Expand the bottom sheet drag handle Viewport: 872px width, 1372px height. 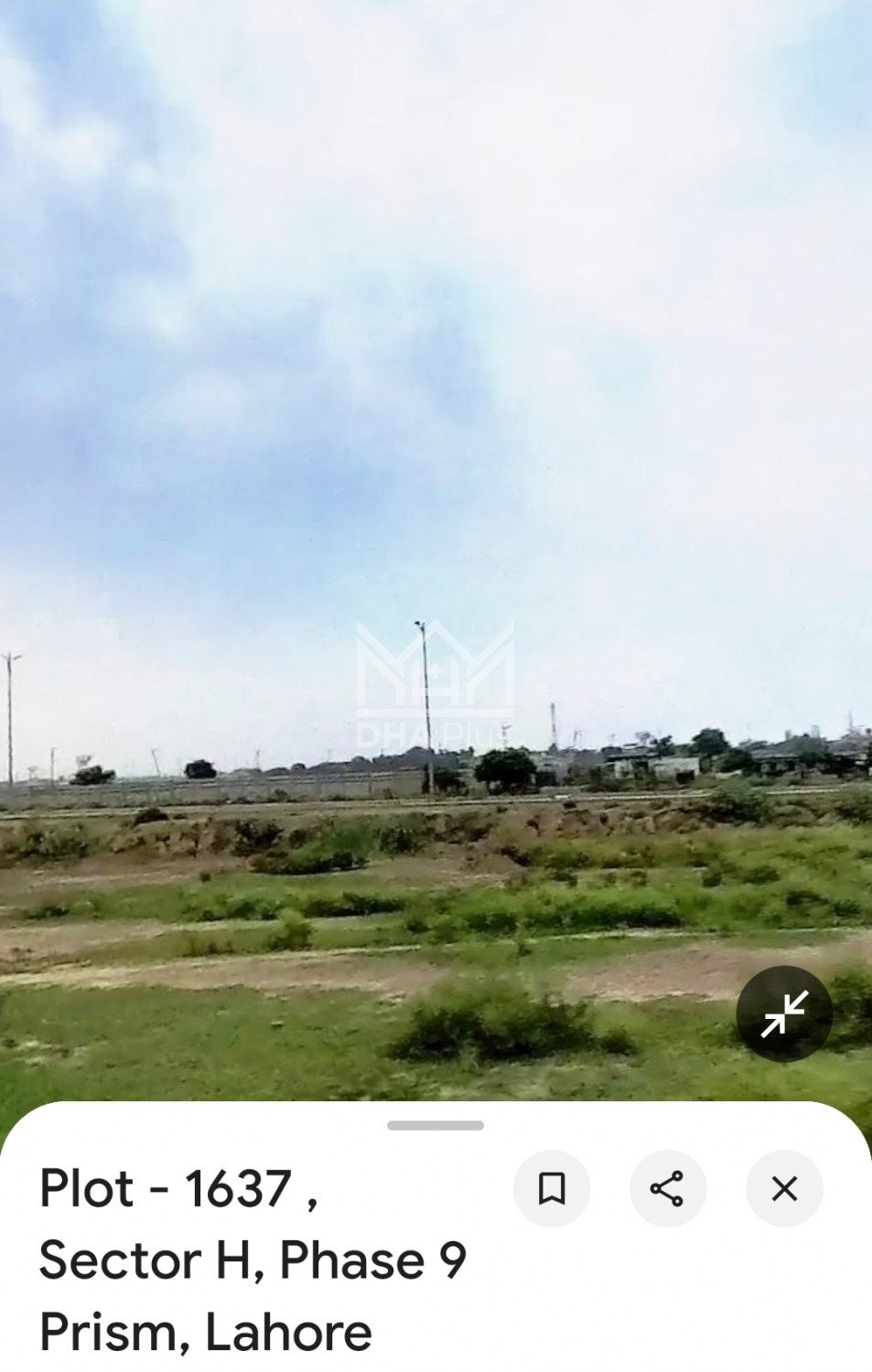click(x=436, y=1126)
